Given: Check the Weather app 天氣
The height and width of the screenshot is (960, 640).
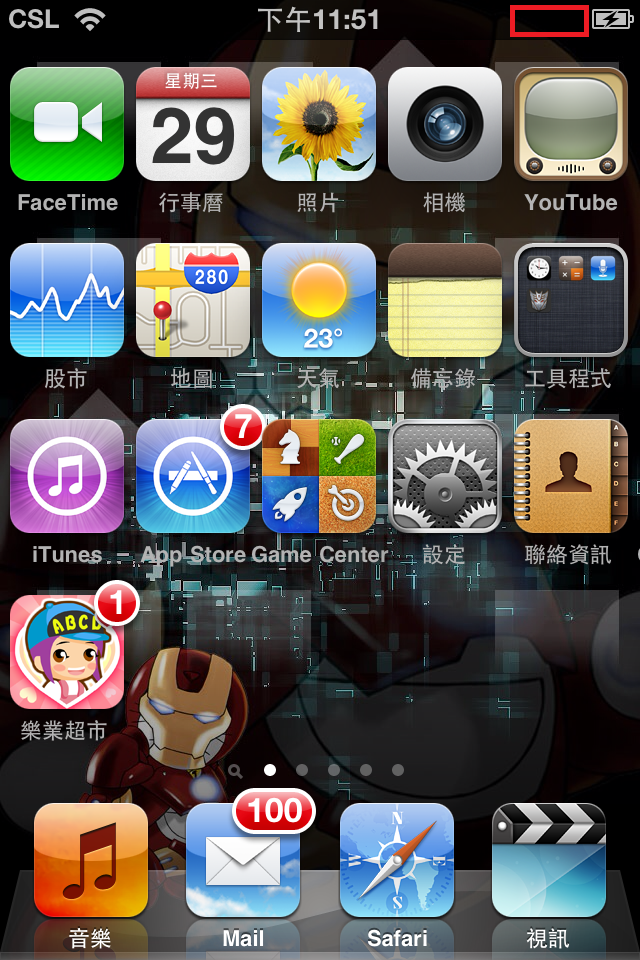Looking at the screenshot, I should click(x=319, y=300).
